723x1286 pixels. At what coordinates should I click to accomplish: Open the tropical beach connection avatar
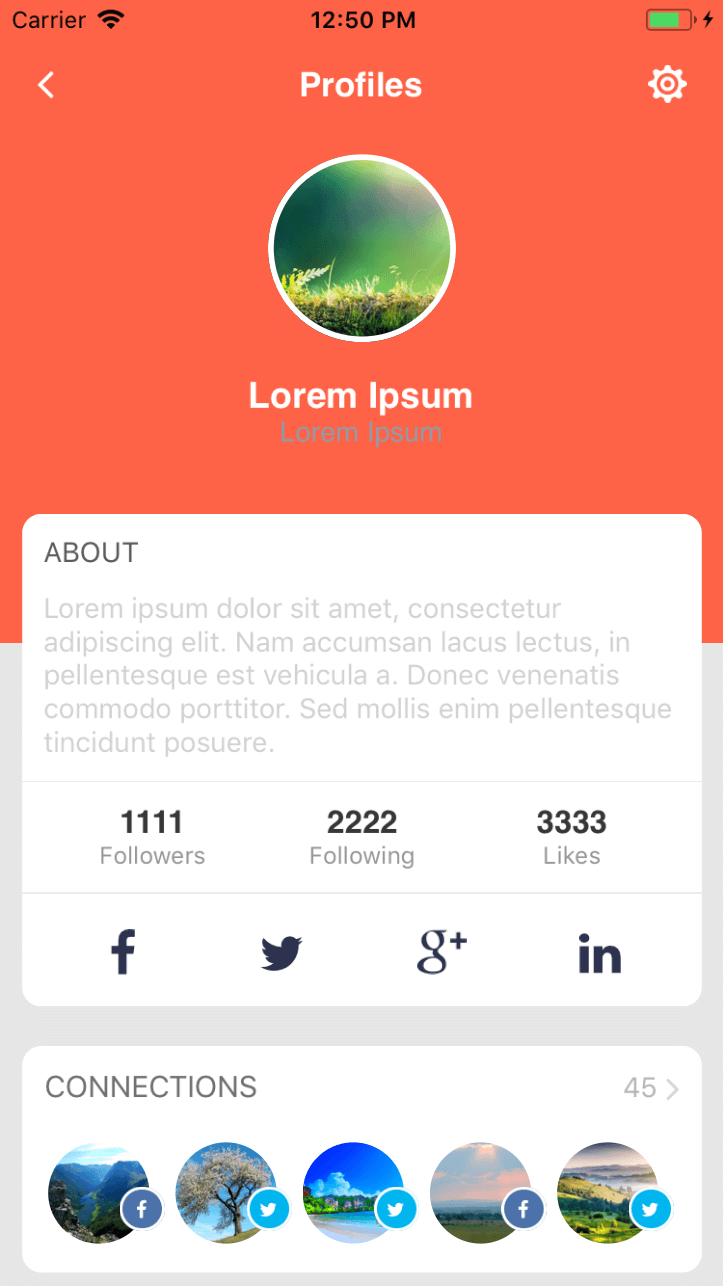coord(352,1192)
